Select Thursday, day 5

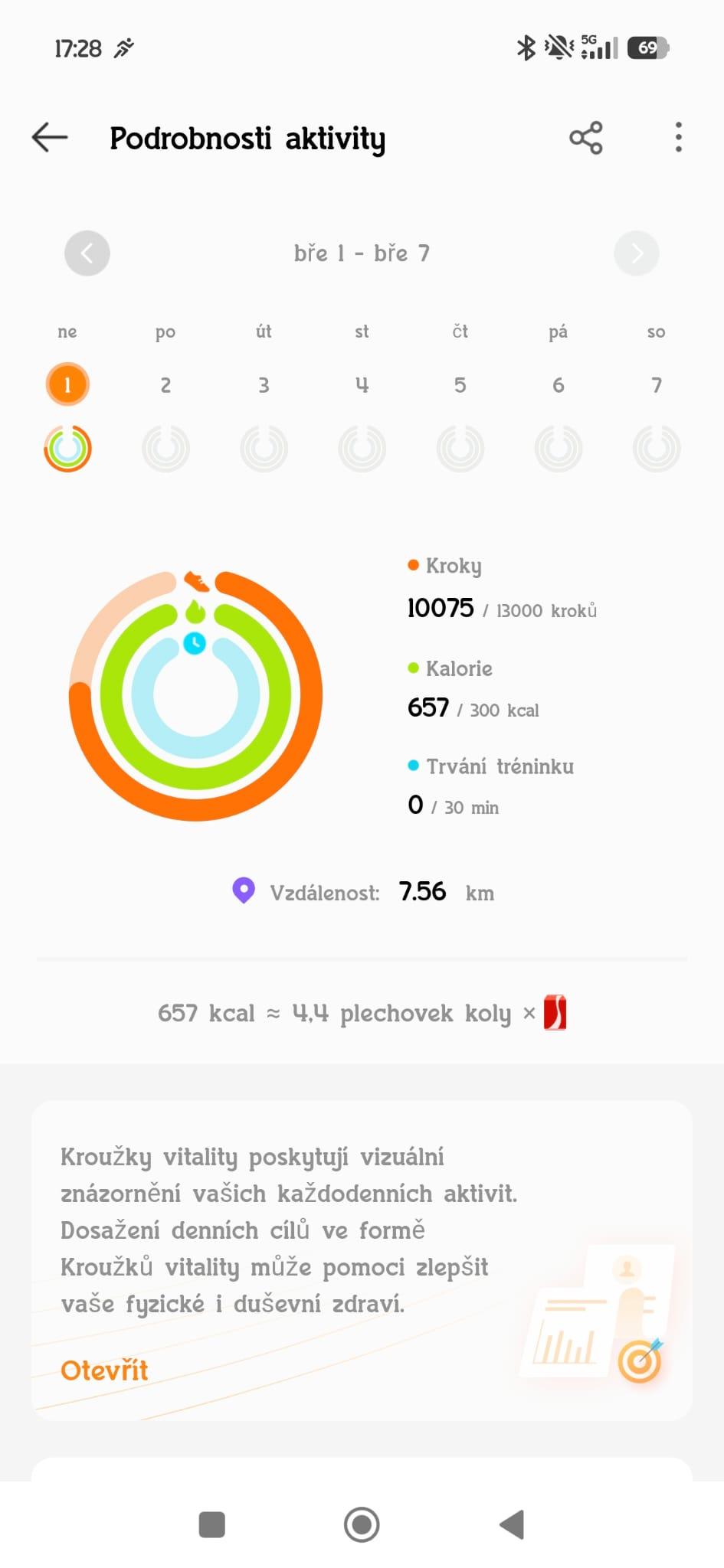coord(460,385)
